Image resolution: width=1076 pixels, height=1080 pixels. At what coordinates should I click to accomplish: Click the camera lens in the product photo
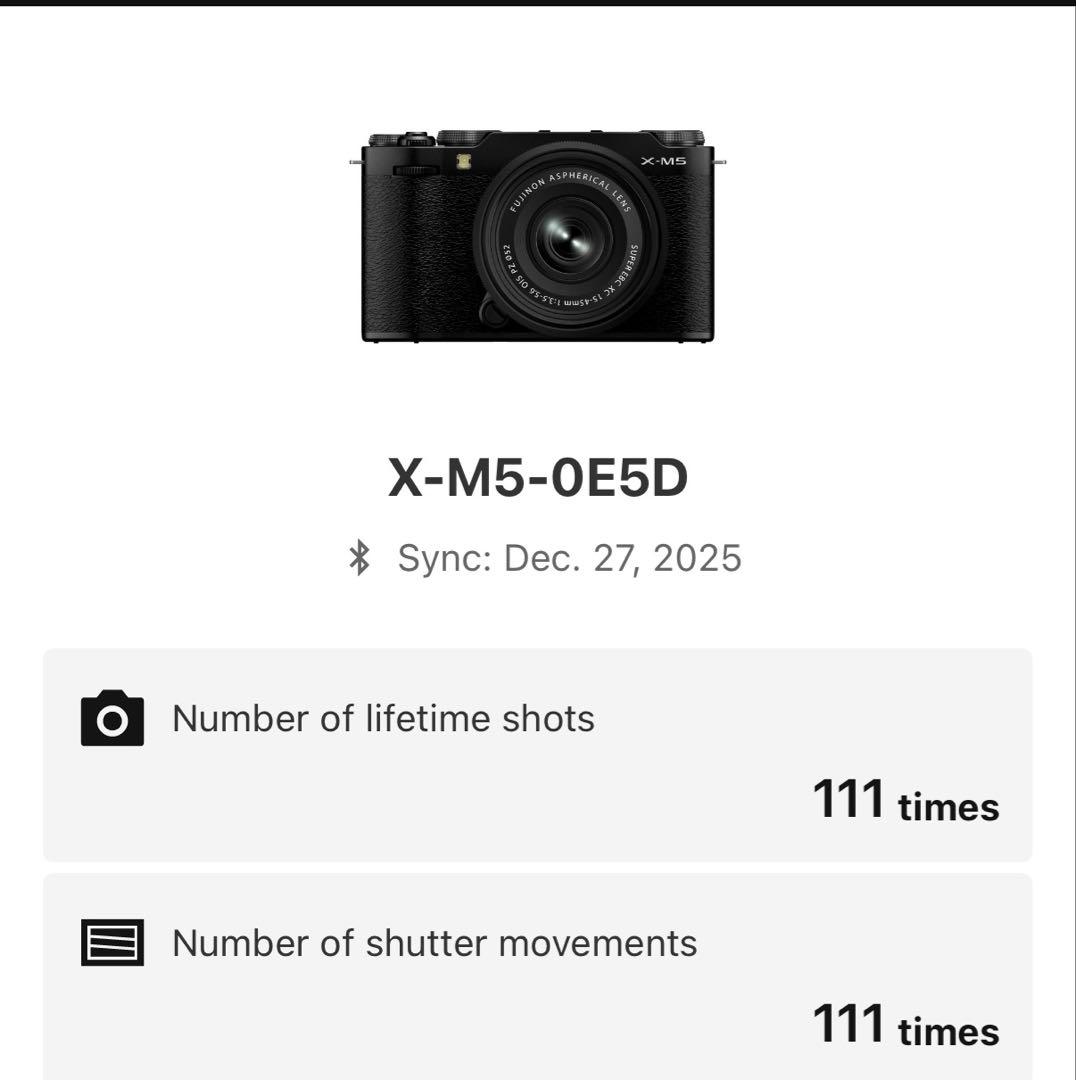tap(567, 240)
